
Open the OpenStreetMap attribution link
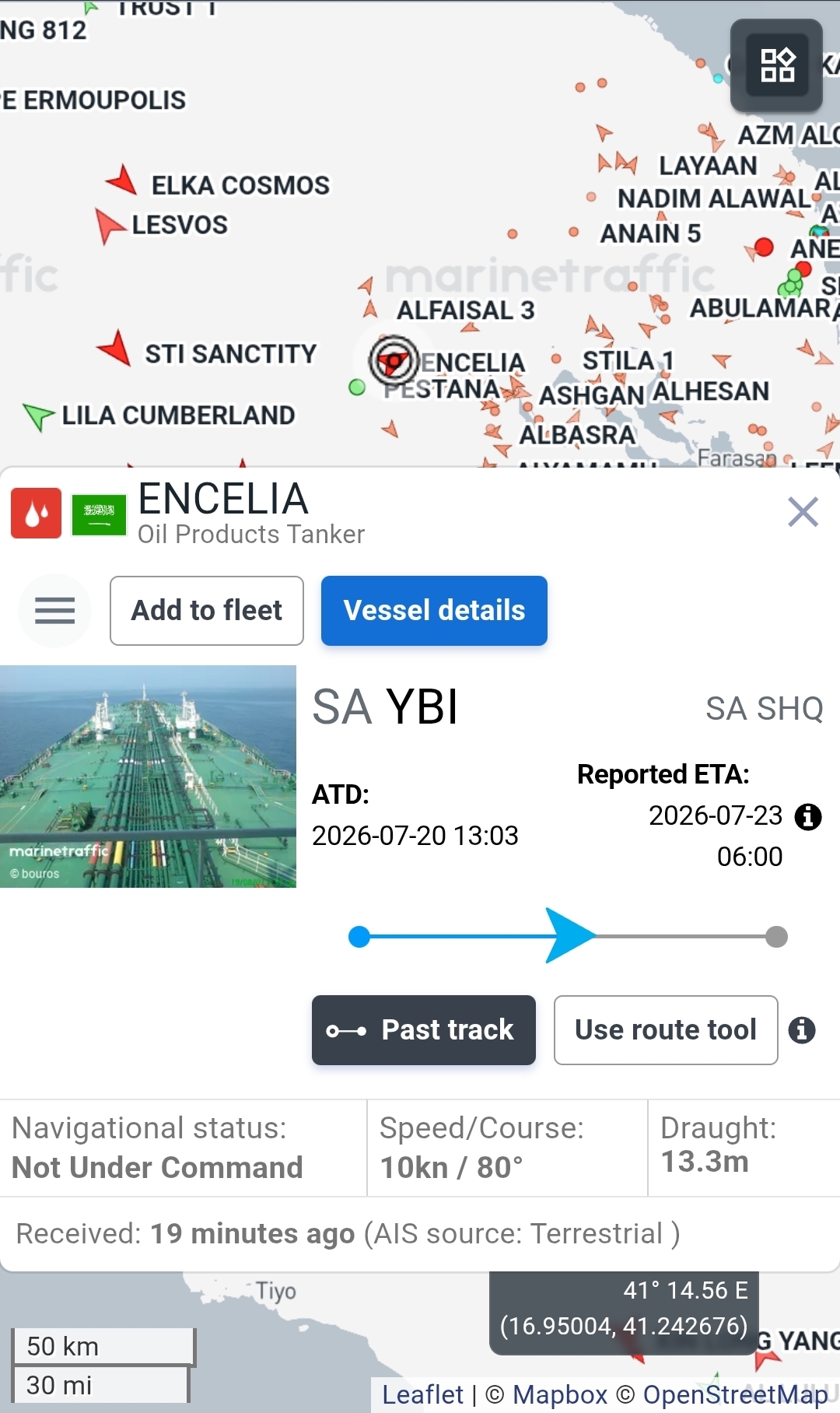click(735, 1395)
